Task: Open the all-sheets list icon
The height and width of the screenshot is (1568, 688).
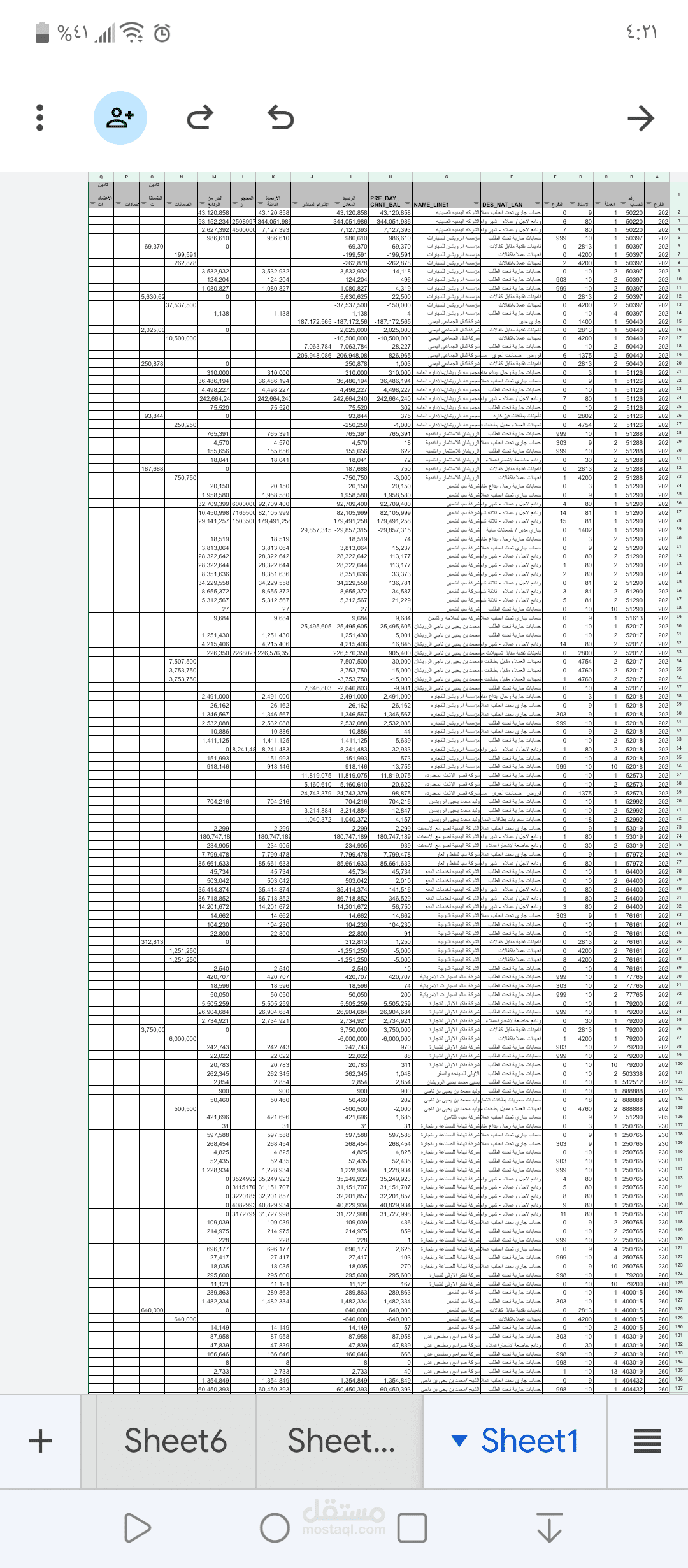Action: coord(648,1441)
